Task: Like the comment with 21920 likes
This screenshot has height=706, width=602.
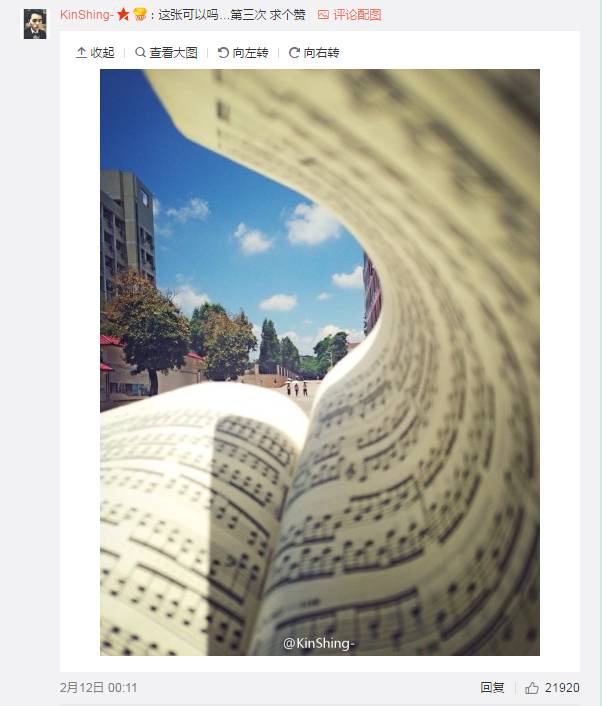Action: tap(532, 688)
